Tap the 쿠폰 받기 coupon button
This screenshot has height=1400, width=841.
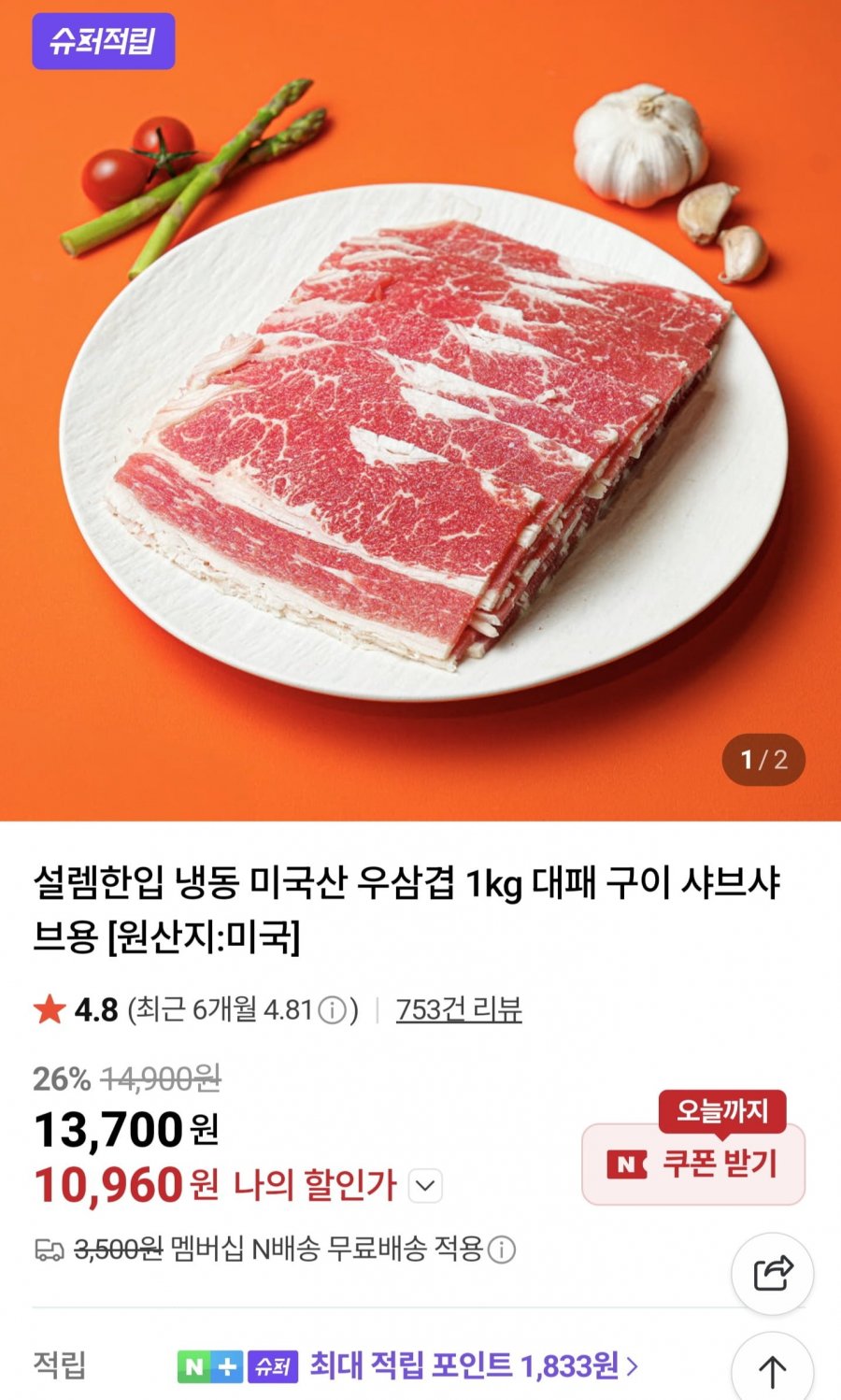pyautogui.click(x=693, y=1164)
